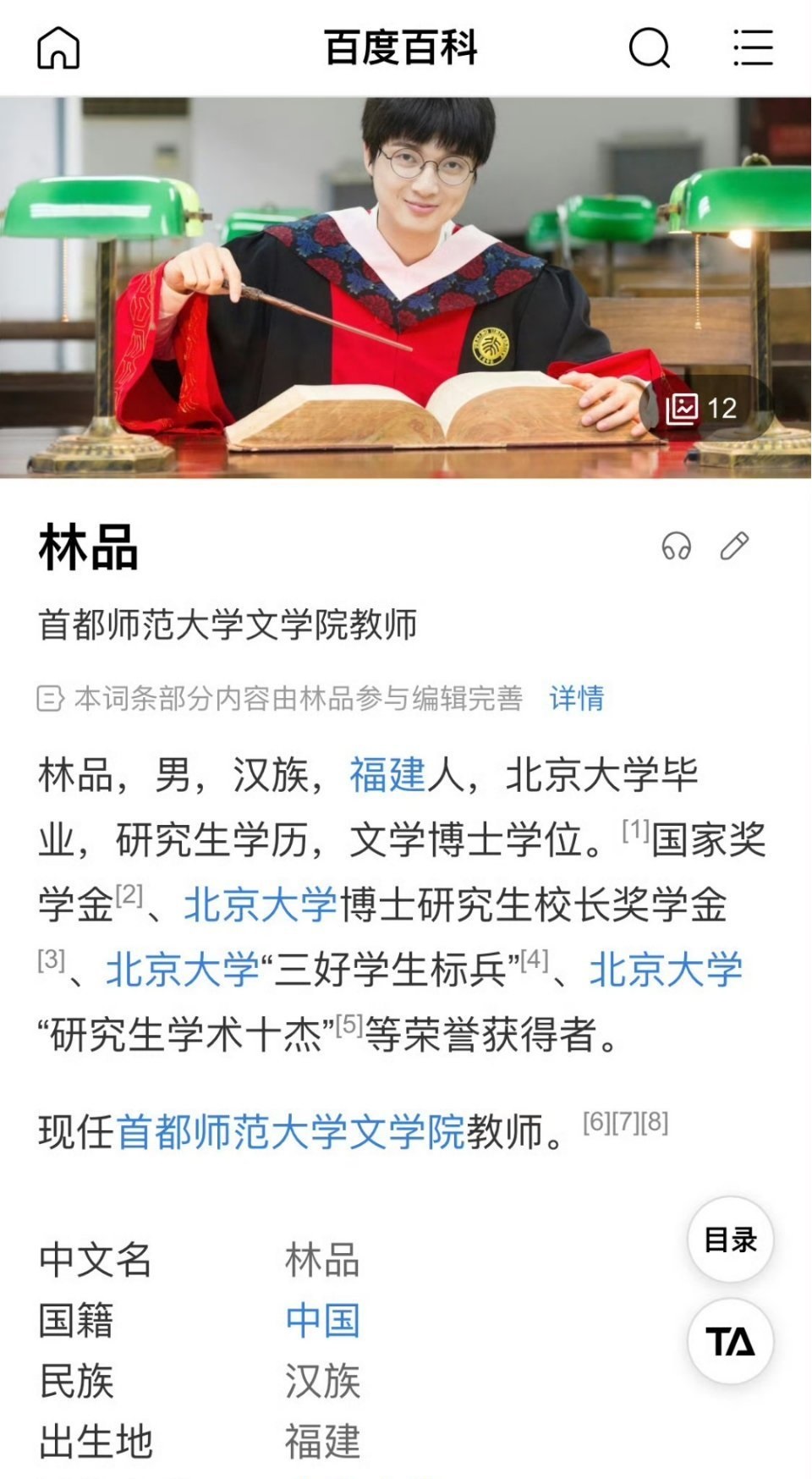View reference [5] citation
812x1479 pixels.
[349, 1025]
